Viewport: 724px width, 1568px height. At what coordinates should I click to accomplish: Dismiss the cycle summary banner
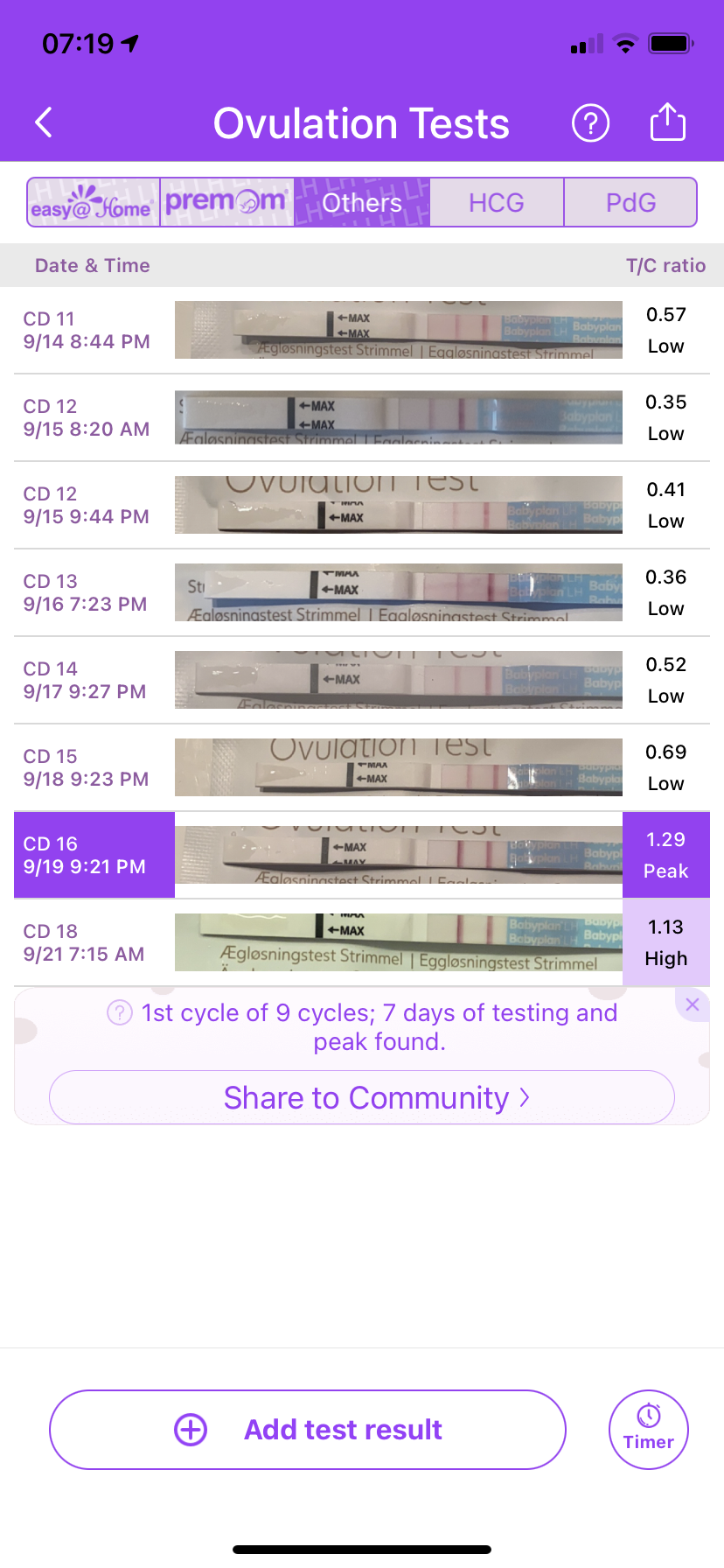click(693, 1004)
